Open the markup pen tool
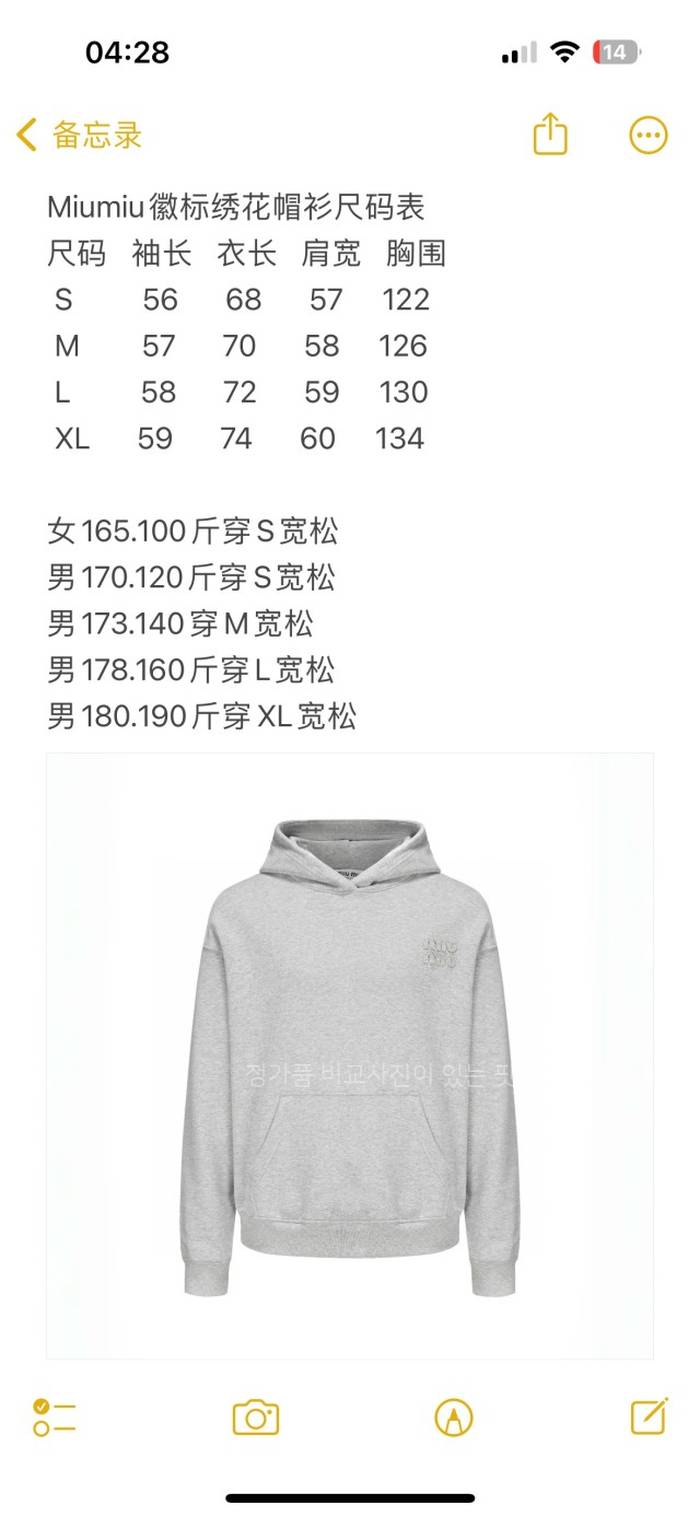The image size is (700, 1517). pyautogui.click(x=454, y=1417)
